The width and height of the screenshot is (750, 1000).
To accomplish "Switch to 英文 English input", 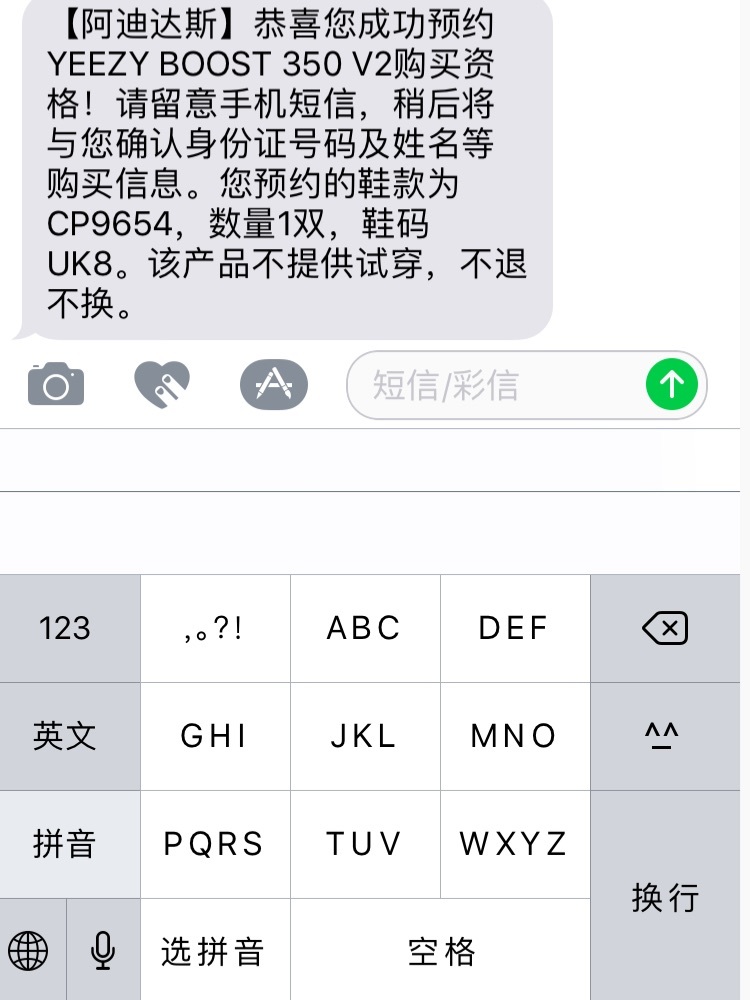I will 65,736.
